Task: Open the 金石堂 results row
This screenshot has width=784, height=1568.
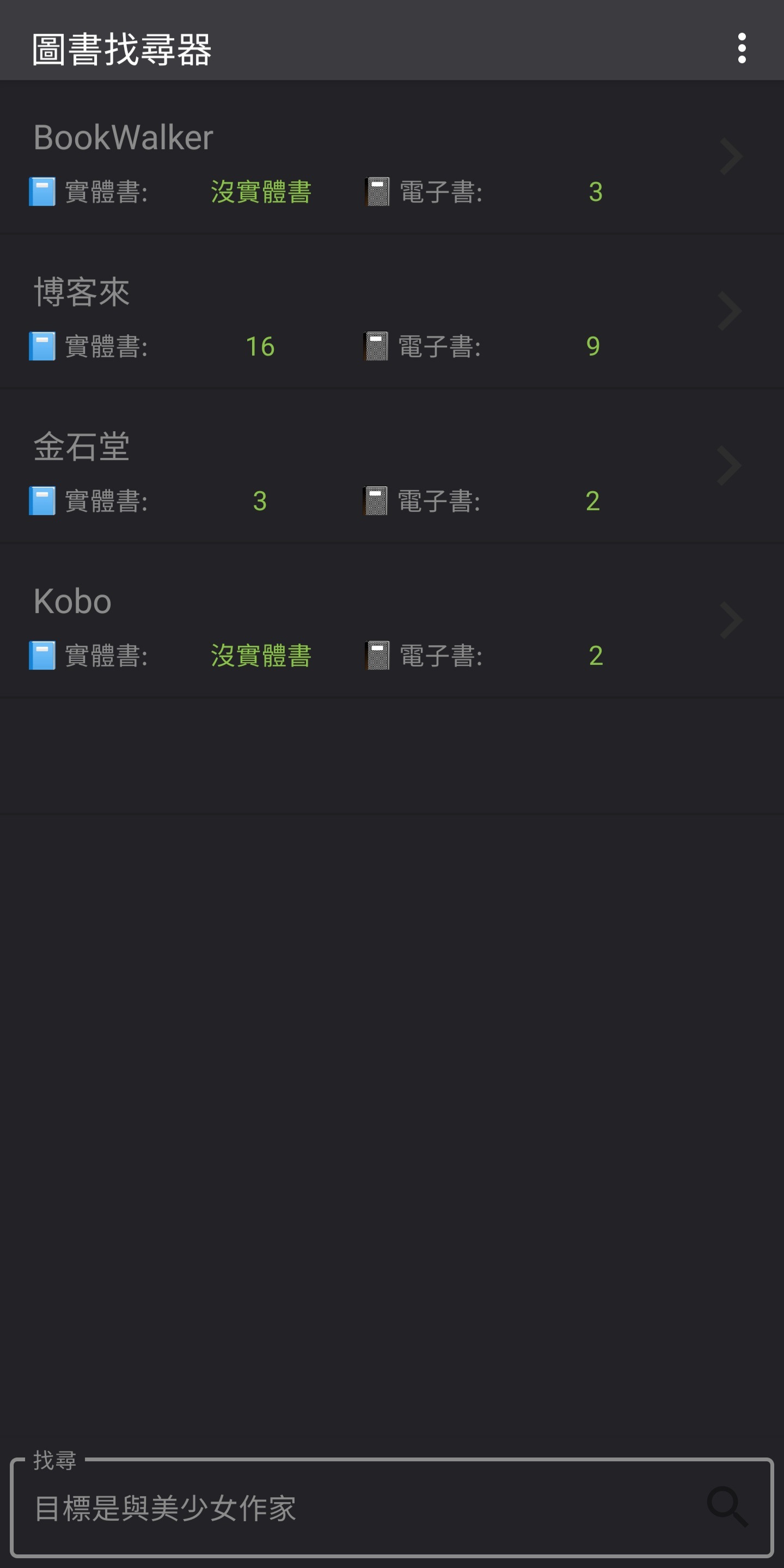Action: [392, 465]
